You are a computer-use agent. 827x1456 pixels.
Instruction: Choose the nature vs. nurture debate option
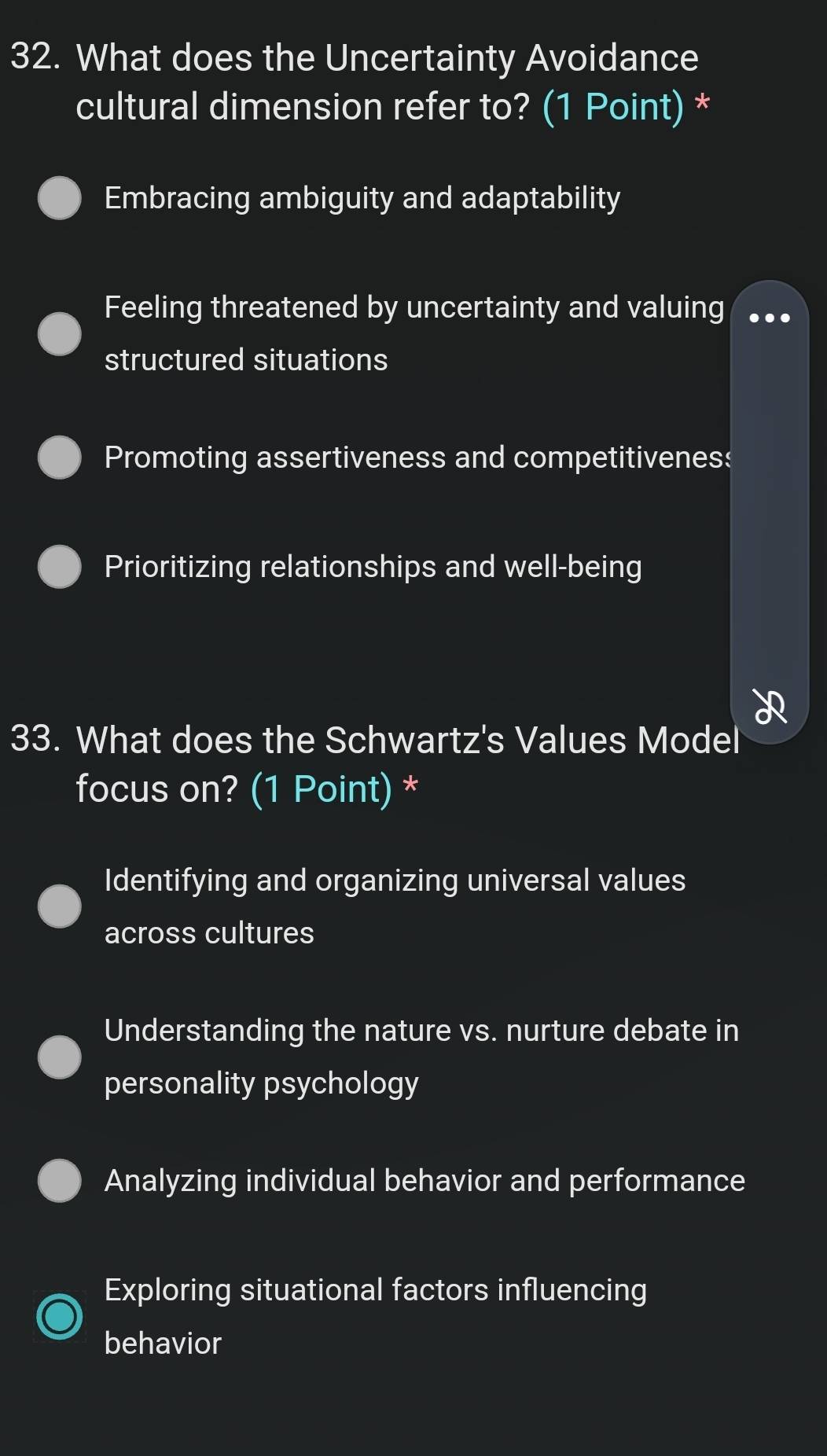tap(59, 1057)
